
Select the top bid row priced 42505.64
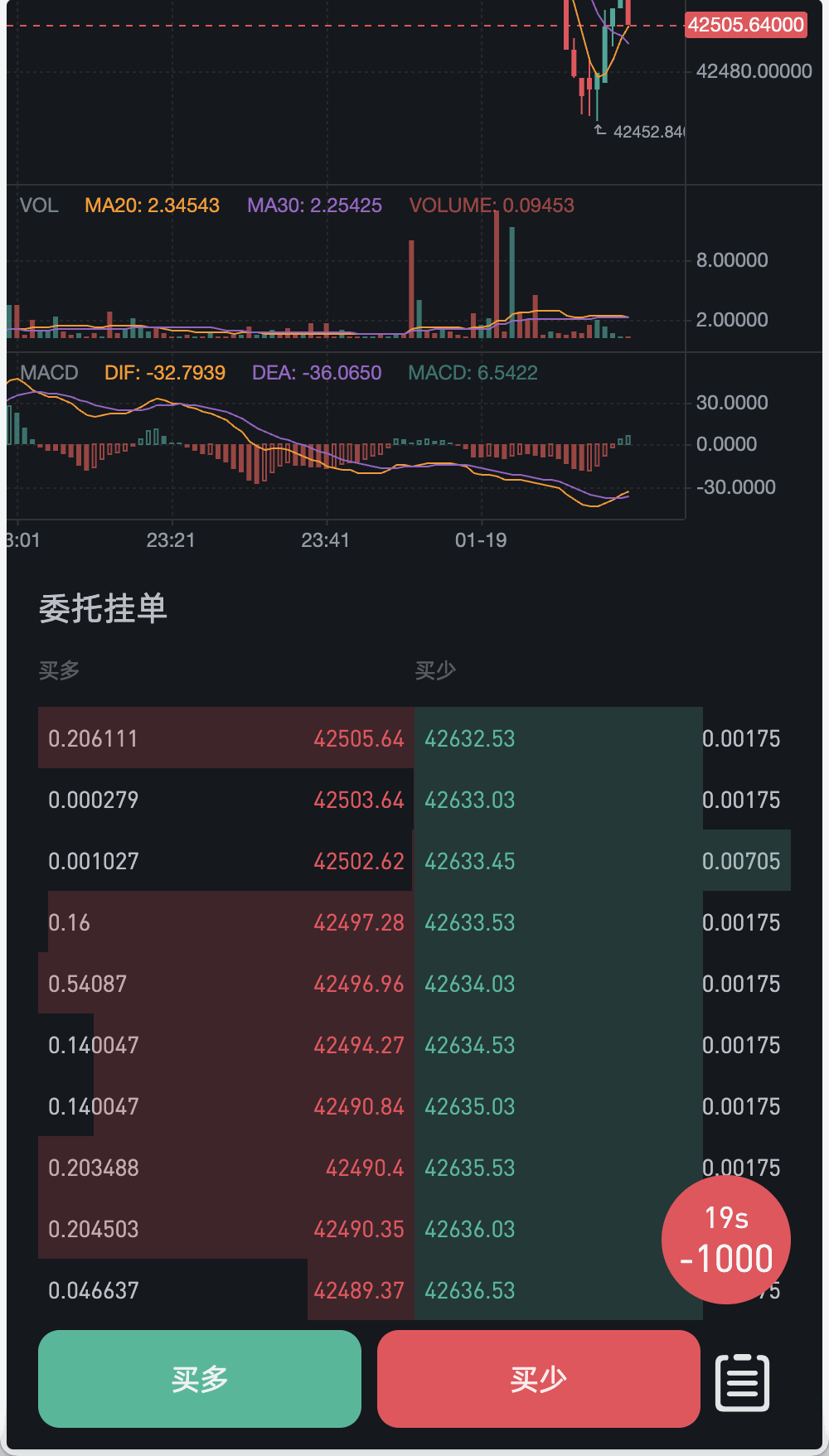[224, 738]
